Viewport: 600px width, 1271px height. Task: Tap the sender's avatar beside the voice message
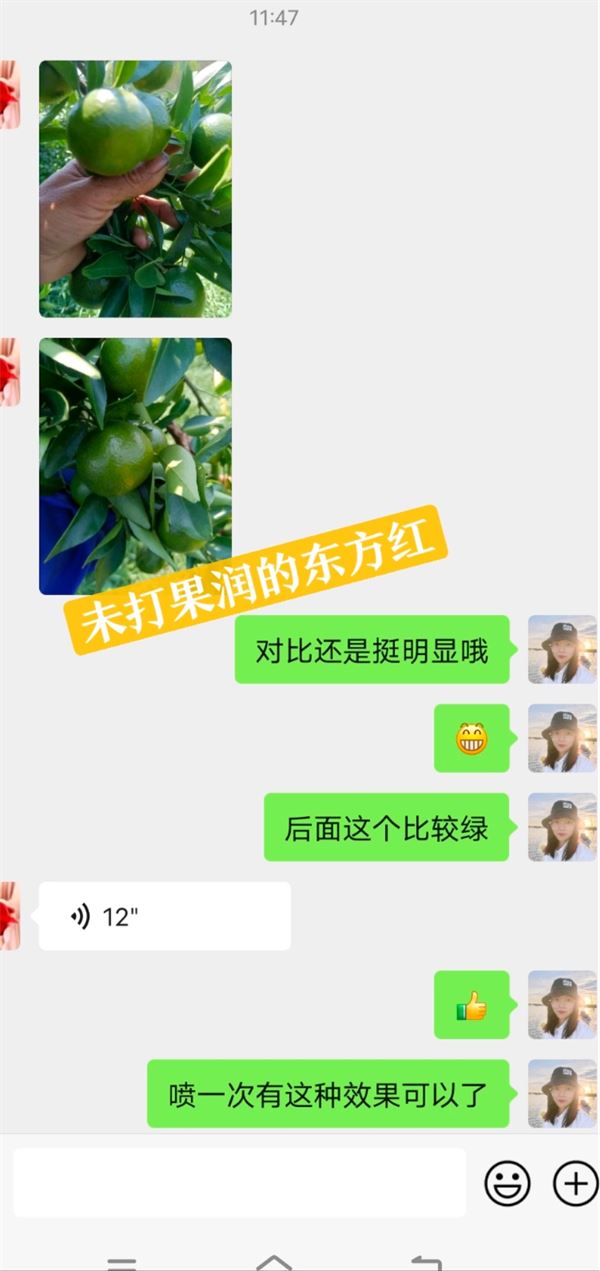9,916
